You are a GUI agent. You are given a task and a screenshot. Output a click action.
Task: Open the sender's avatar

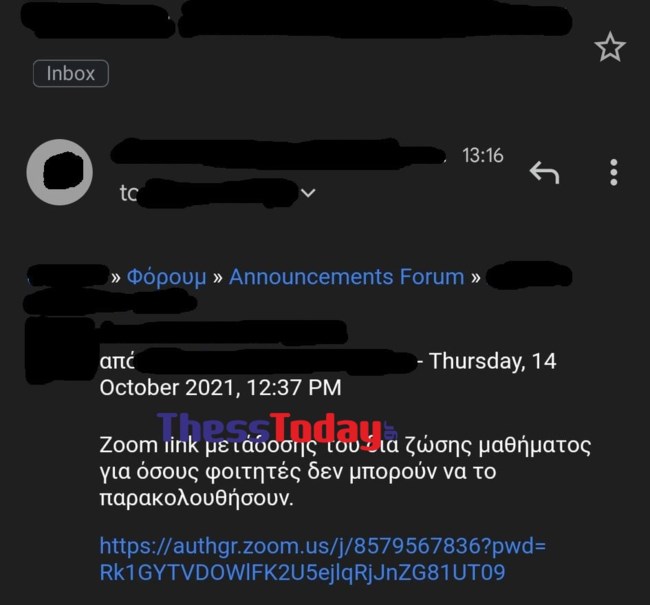pyautogui.click(x=60, y=173)
